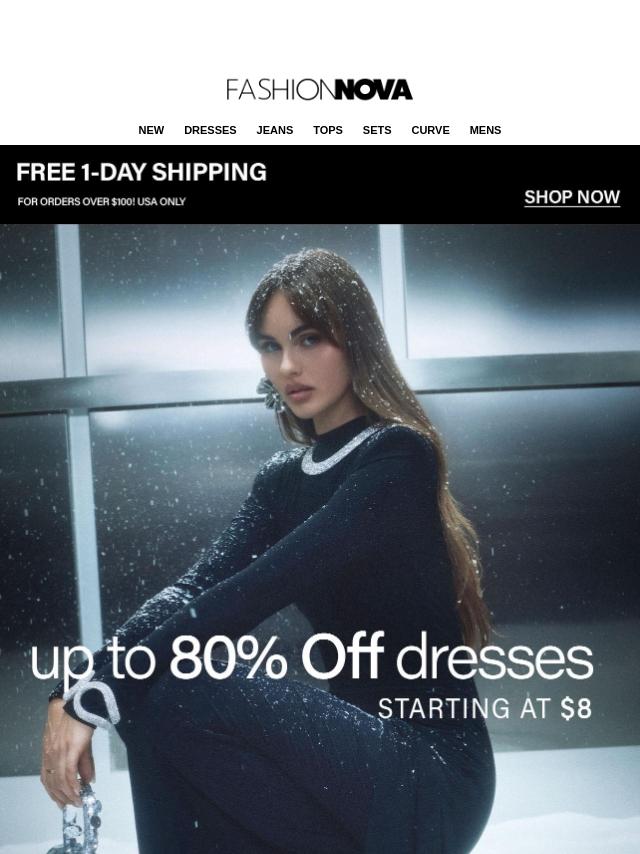Viewport: 640px width, 854px height.
Task: Open the SETS category link
Action: (x=377, y=130)
